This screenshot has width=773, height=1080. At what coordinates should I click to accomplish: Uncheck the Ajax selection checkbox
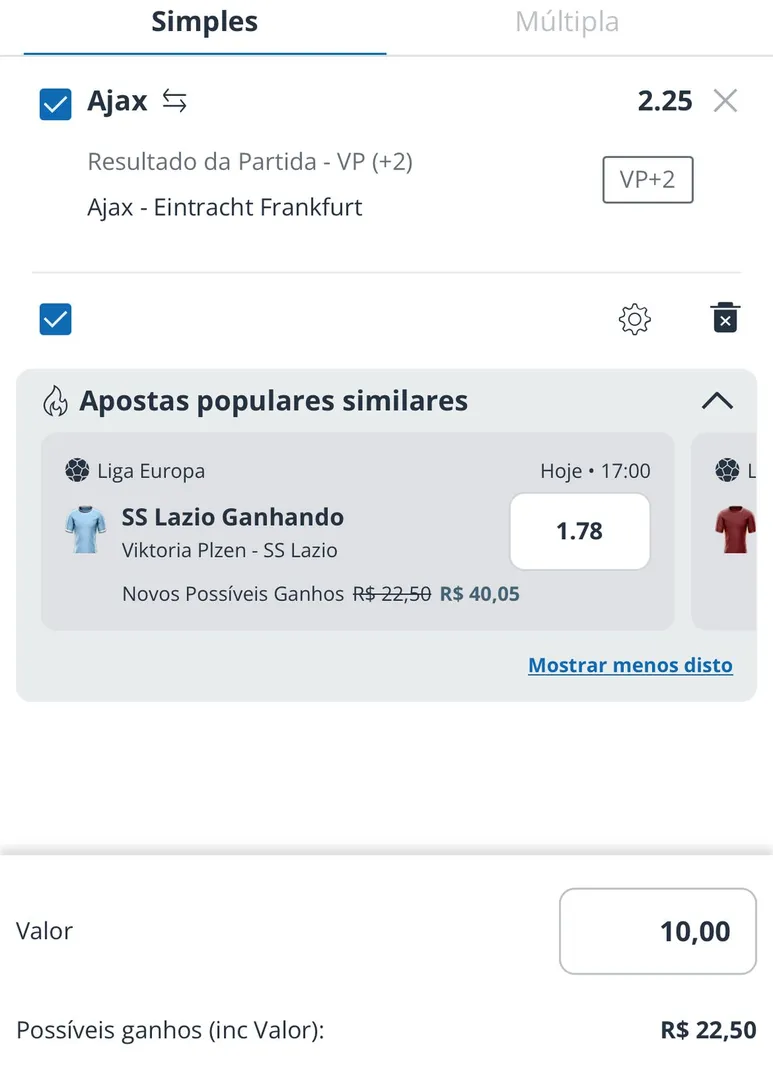pos(55,103)
